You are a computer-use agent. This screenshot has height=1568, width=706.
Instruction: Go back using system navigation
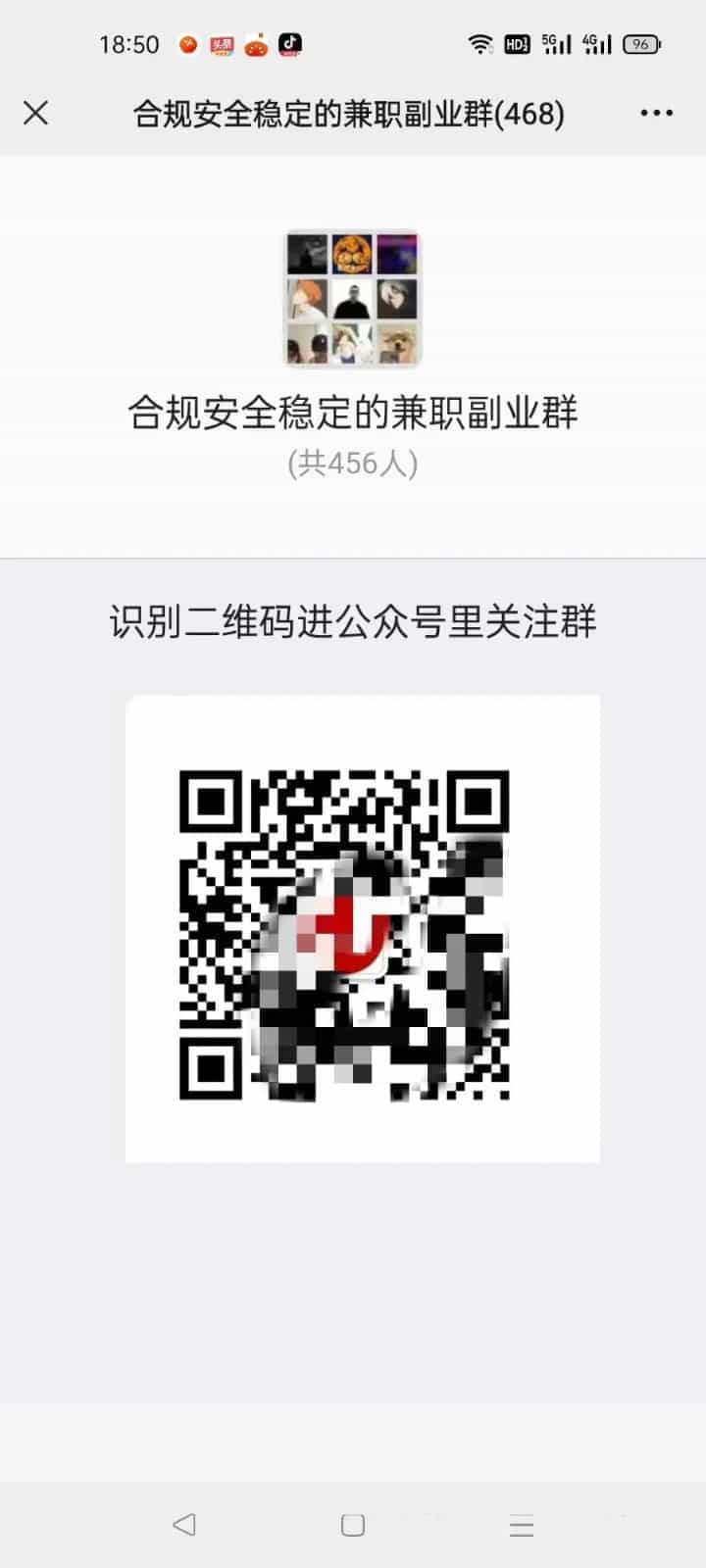[184, 1524]
